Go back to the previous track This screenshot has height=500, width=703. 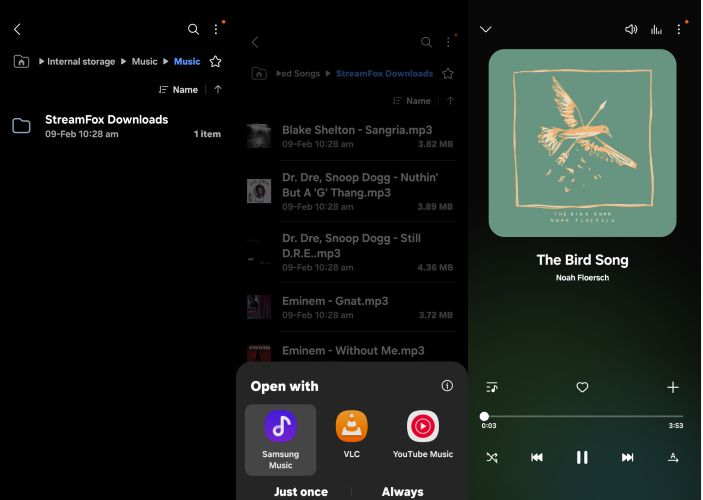(537, 457)
